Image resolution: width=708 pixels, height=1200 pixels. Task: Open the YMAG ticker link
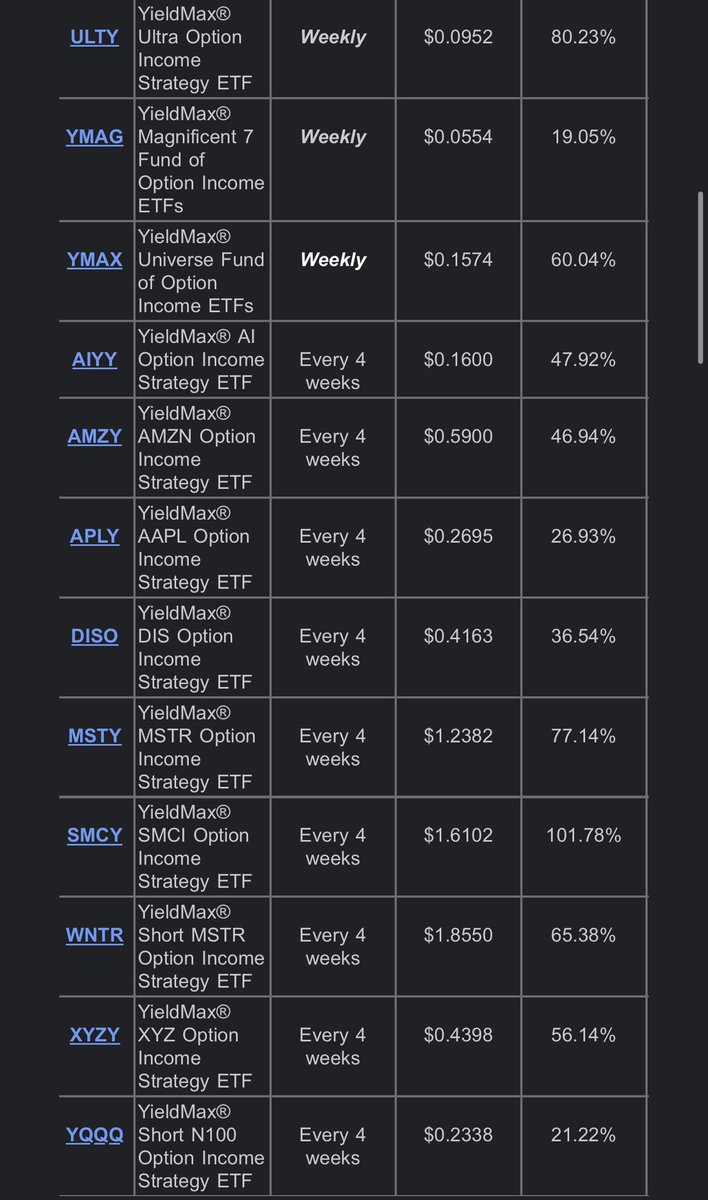pos(95,137)
